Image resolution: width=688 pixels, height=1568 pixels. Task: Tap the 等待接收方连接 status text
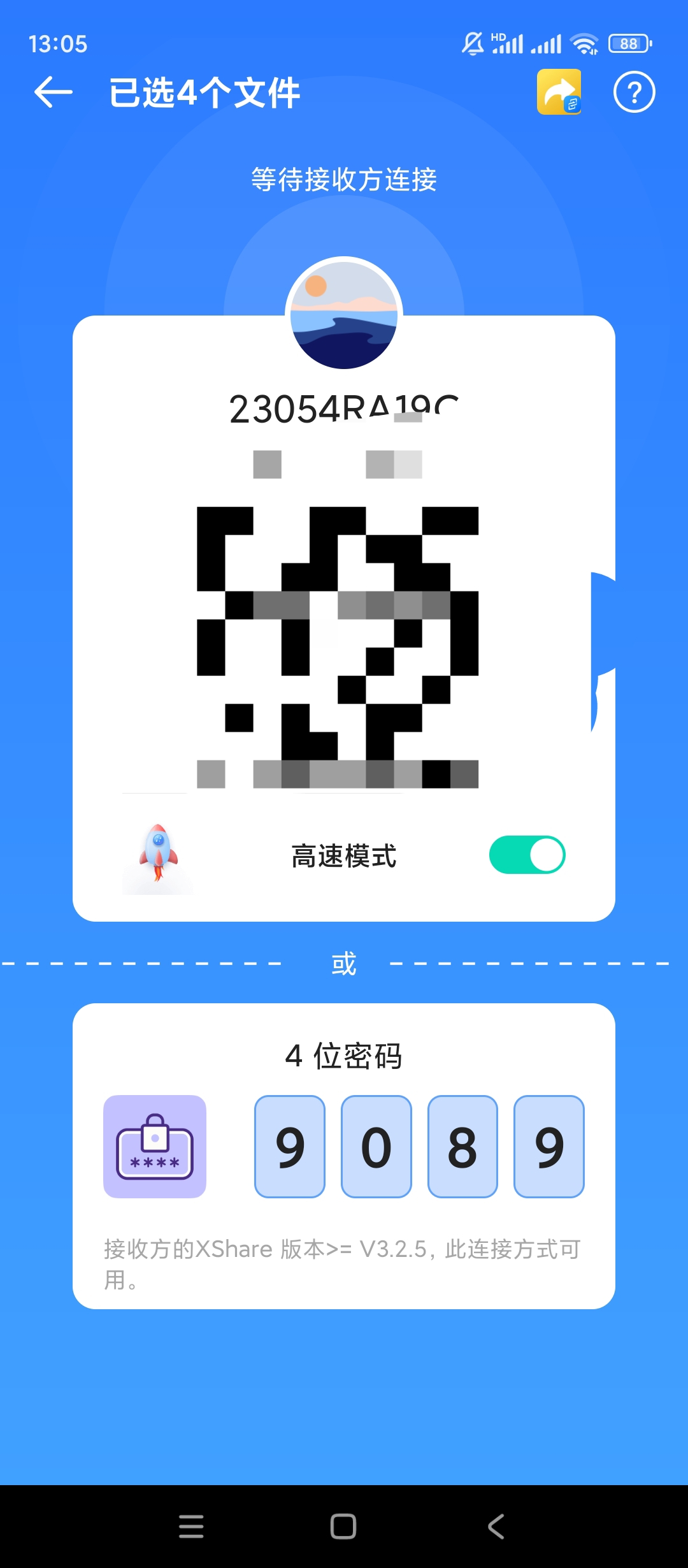pos(344,180)
